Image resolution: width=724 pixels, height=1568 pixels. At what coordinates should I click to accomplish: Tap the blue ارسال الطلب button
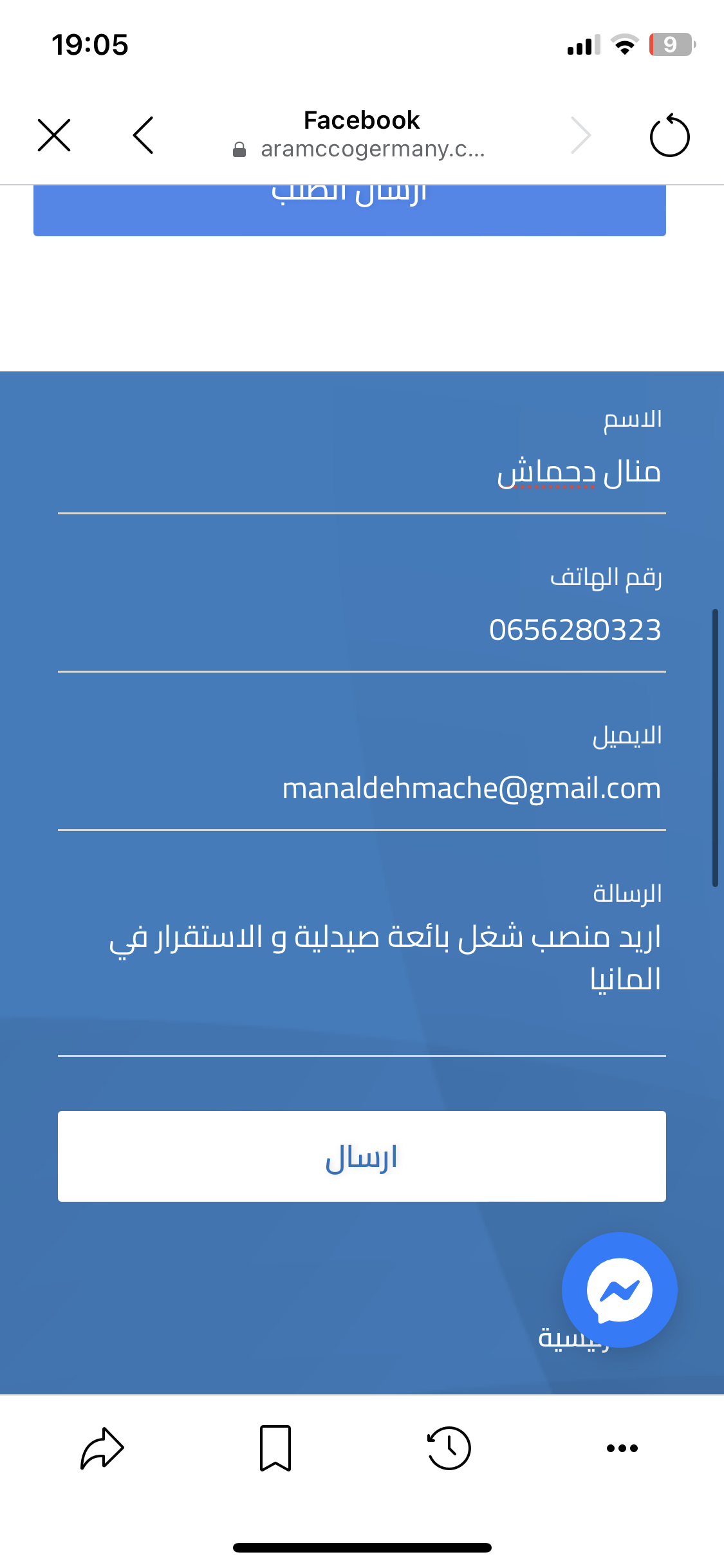[x=349, y=210]
